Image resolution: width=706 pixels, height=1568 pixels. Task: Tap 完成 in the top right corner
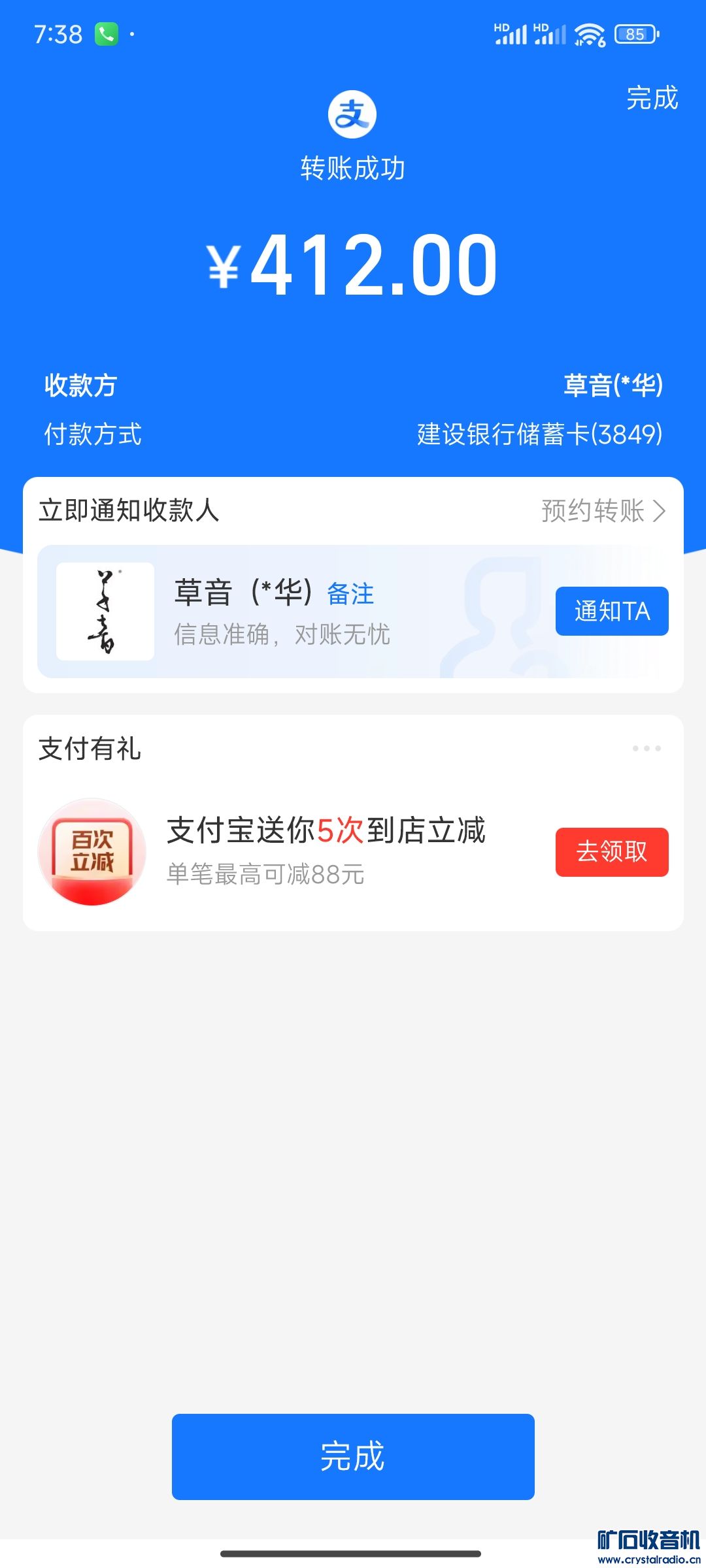point(652,98)
